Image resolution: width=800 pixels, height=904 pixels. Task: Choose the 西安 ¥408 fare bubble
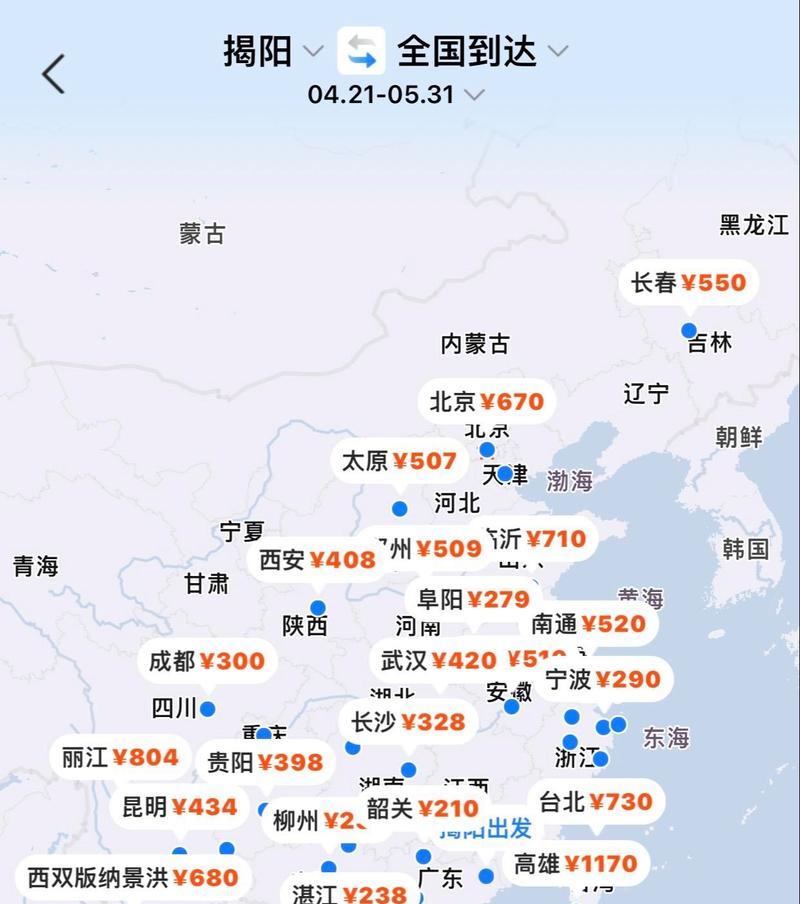click(316, 560)
